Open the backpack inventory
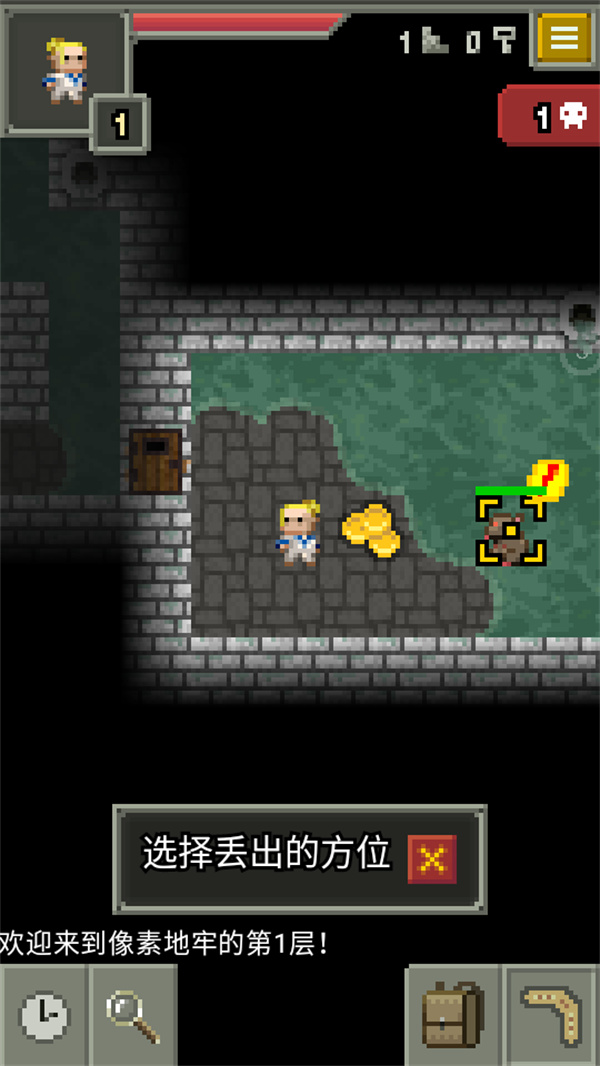 coord(453,1017)
